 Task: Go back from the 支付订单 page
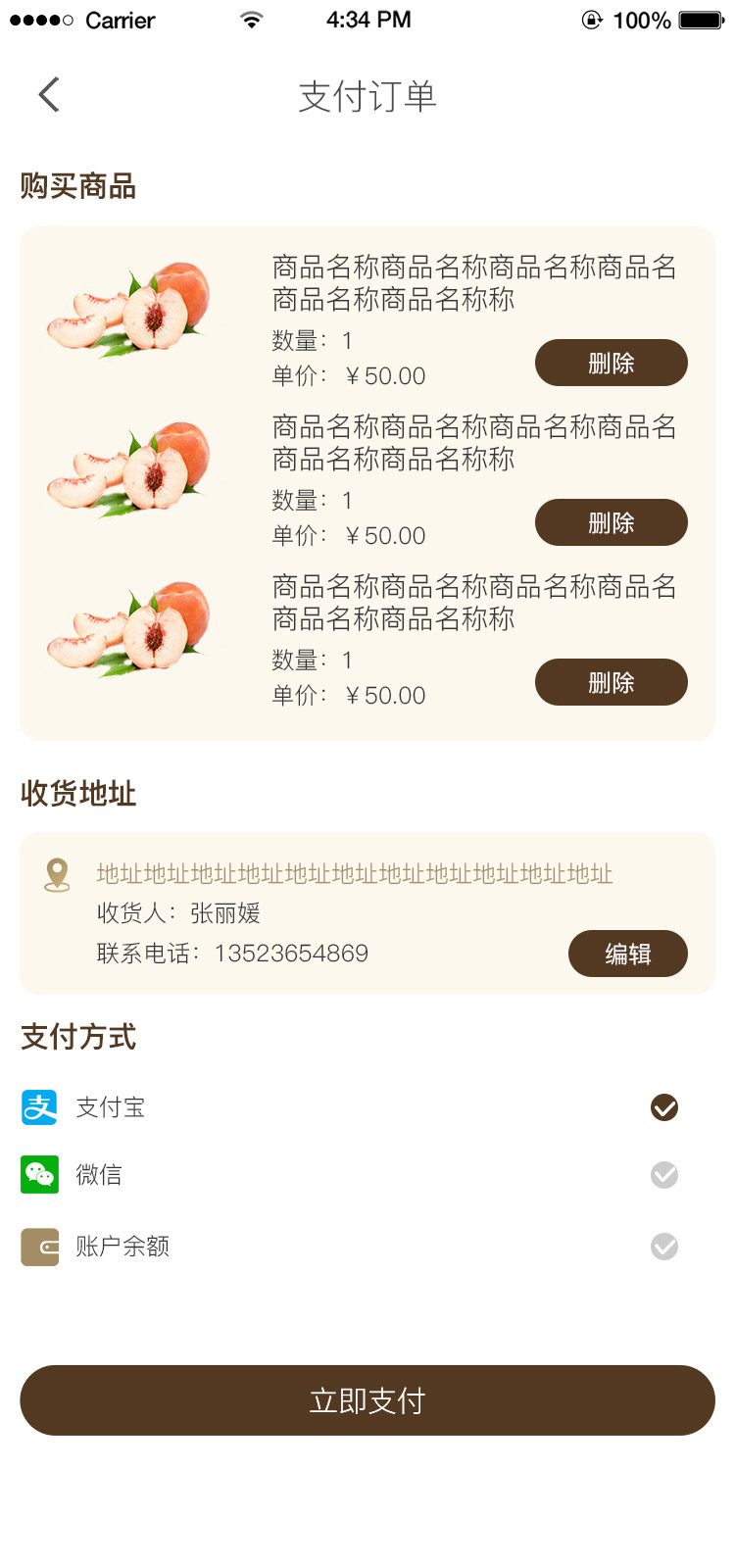coord(49,95)
